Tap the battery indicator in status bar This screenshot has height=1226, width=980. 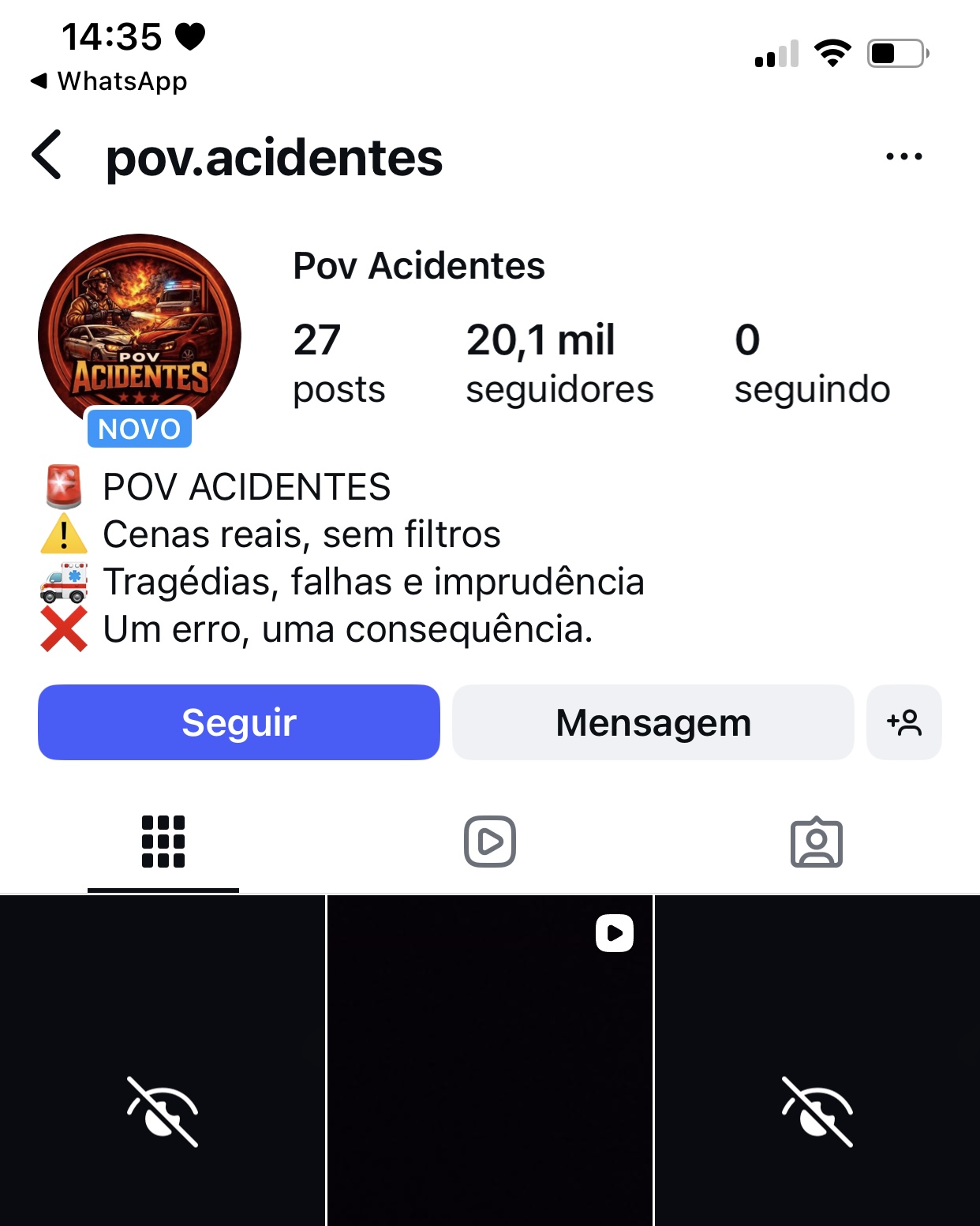pyautogui.click(x=896, y=52)
